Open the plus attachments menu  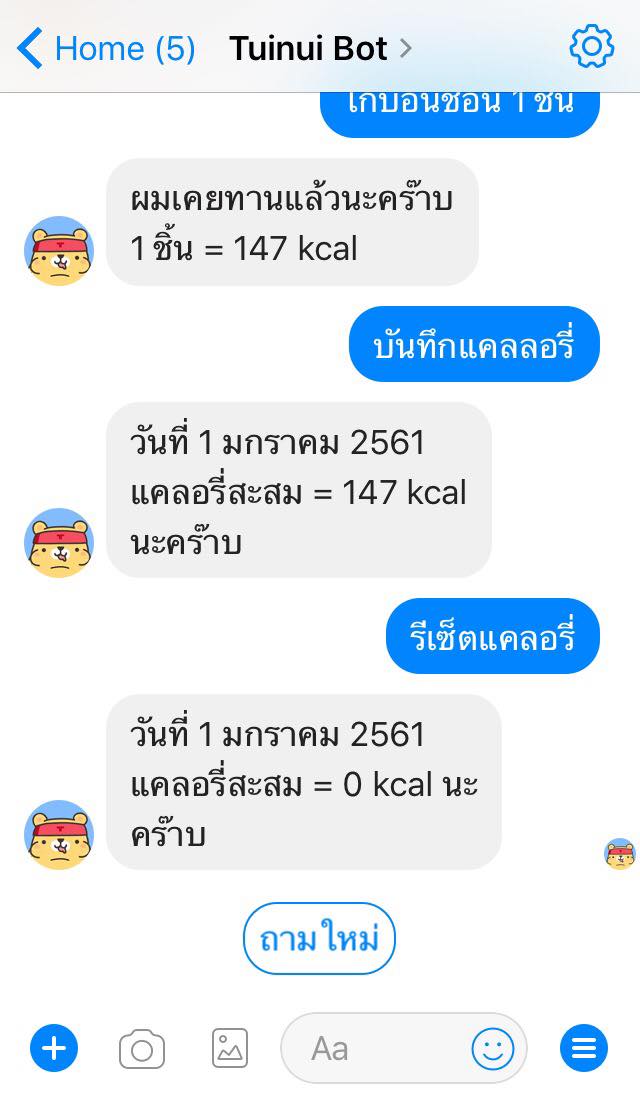point(54,1048)
